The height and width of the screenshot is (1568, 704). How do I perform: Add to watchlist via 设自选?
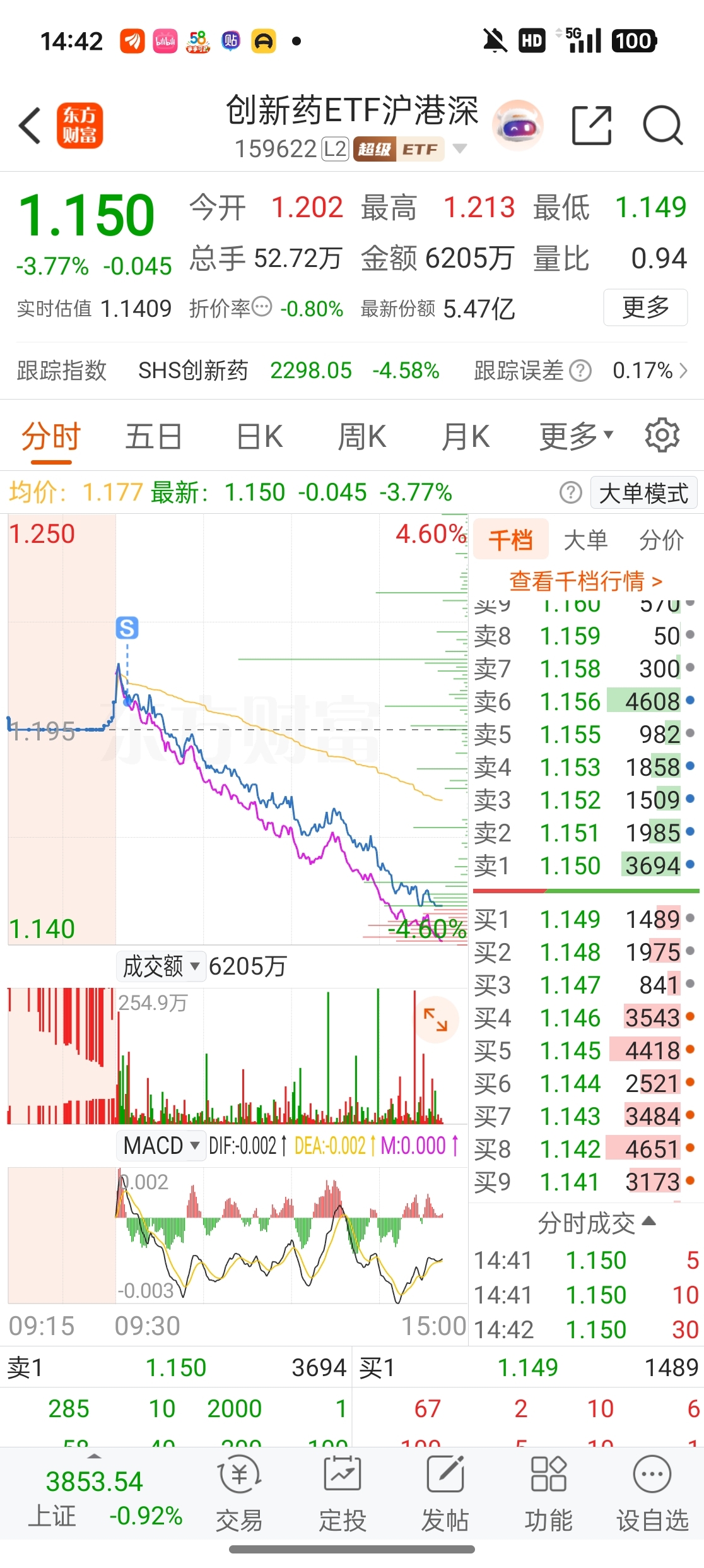pyautogui.click(x=652, y=1494)
